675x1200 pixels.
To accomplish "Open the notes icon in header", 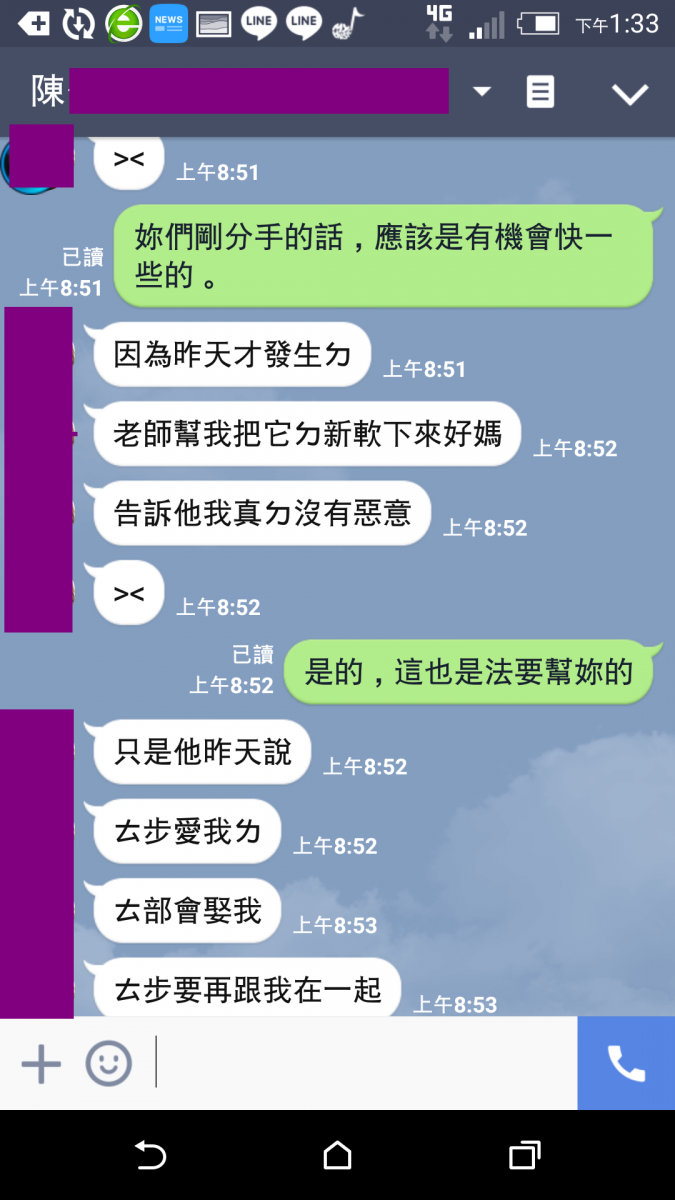I will (540, 92).
